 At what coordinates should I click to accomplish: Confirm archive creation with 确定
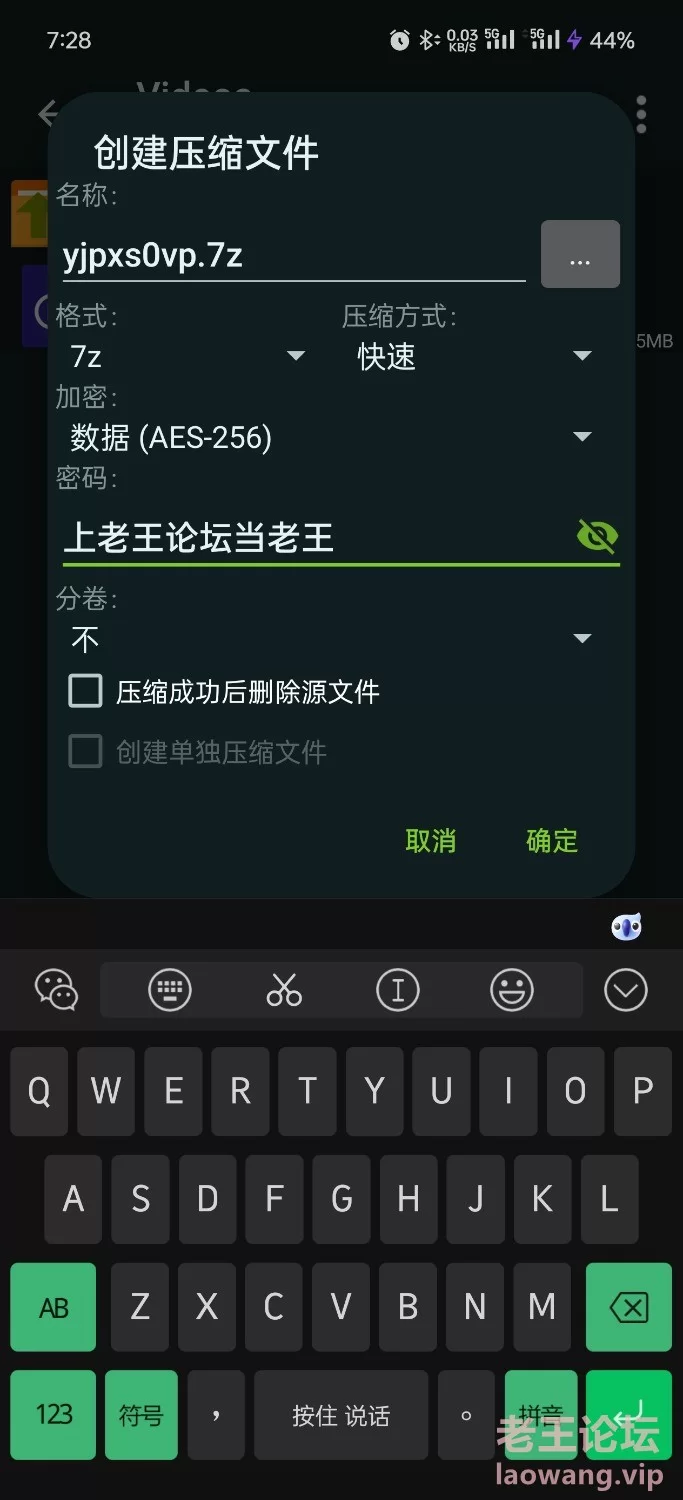pyautogui.click(x=552, y=841)
